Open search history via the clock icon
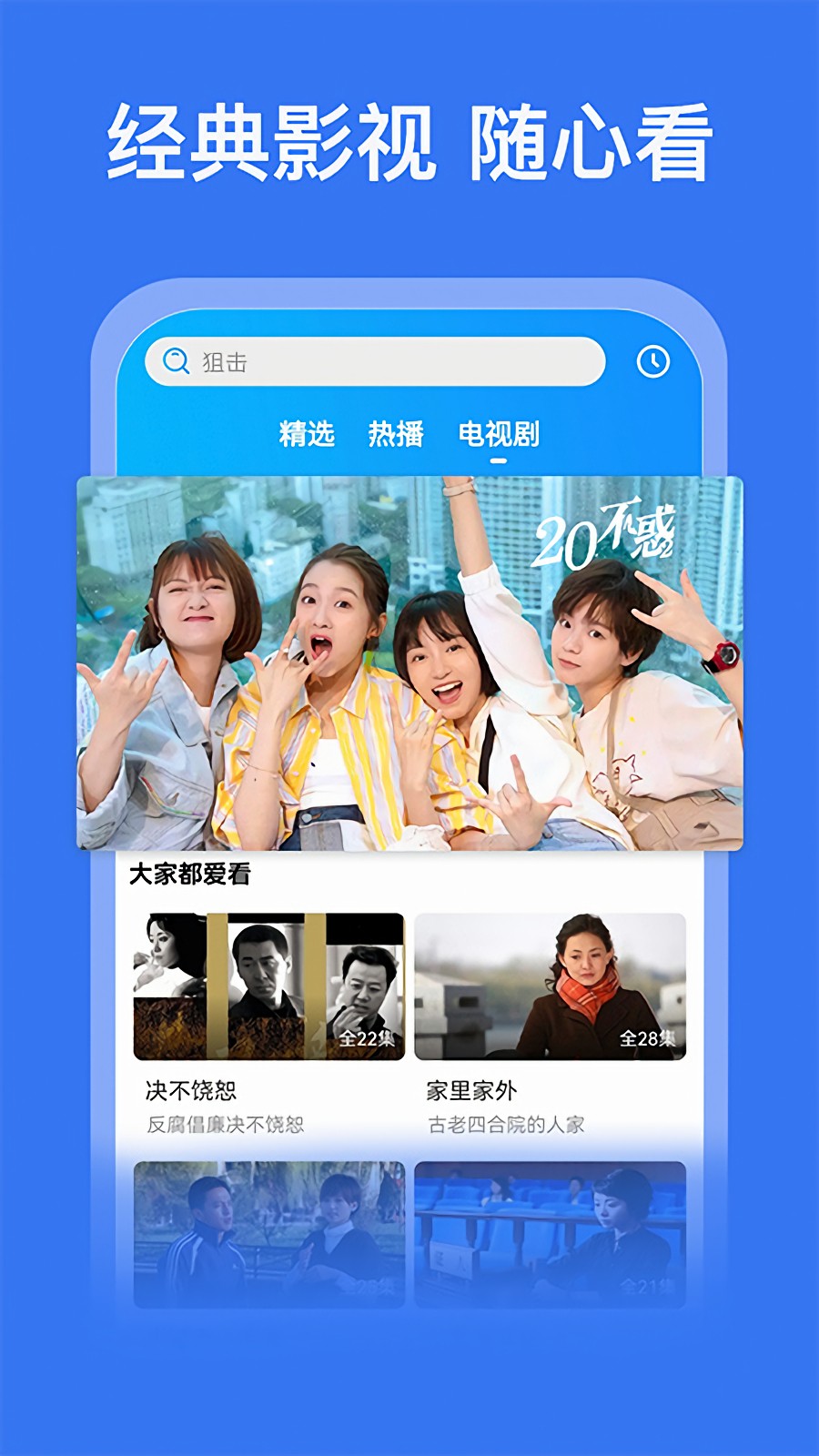The height and width of the screenshot is (1456, 819). (653, 360)
